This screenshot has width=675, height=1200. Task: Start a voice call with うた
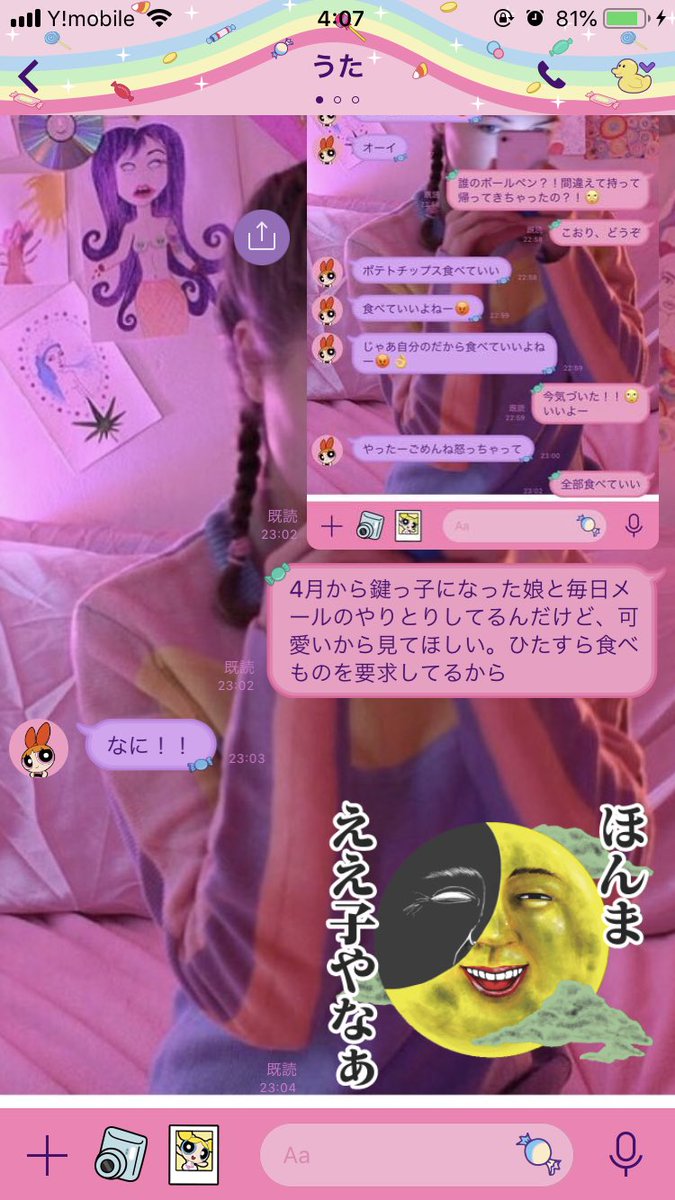(551, 75)
